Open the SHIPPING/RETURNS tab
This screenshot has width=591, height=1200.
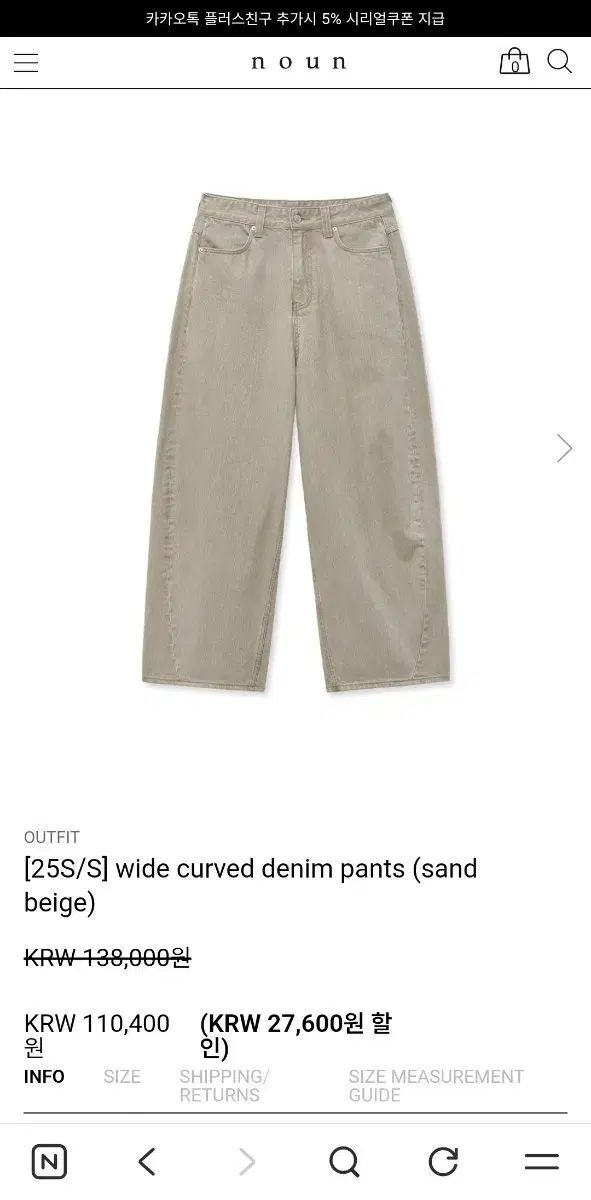224,1086
